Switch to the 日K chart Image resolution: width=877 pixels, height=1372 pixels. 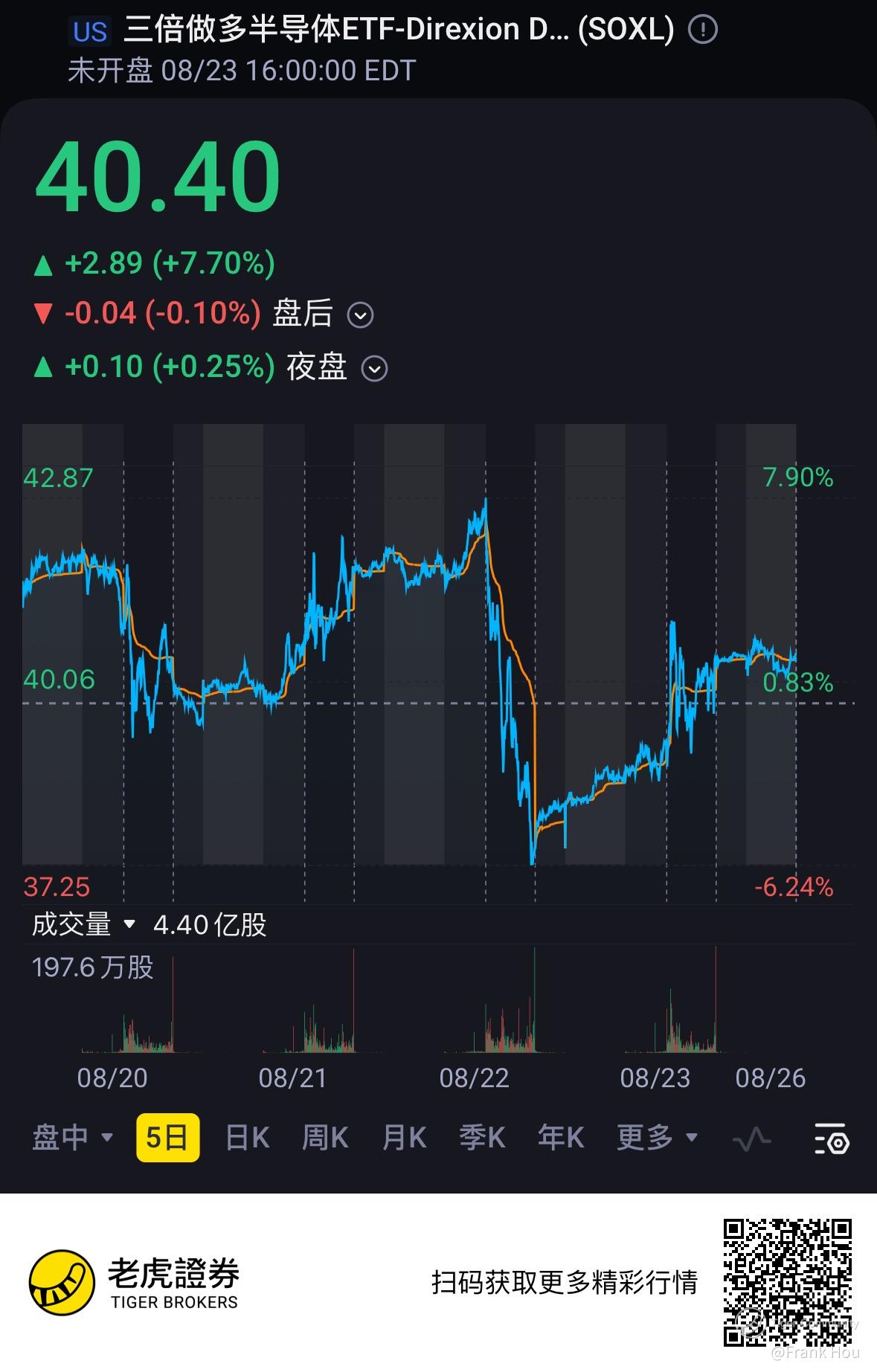tap(247, 1137)
